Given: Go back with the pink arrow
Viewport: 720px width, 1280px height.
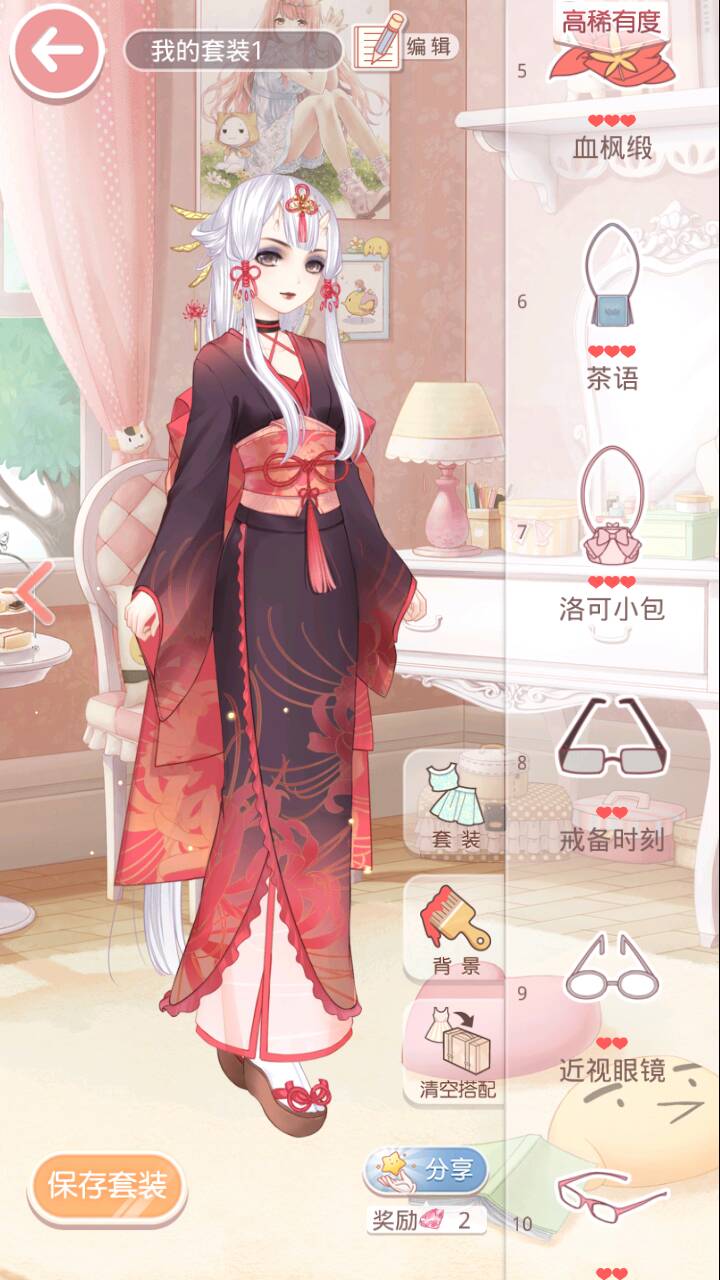Looking at the screenshot, I should pos(56,51).
